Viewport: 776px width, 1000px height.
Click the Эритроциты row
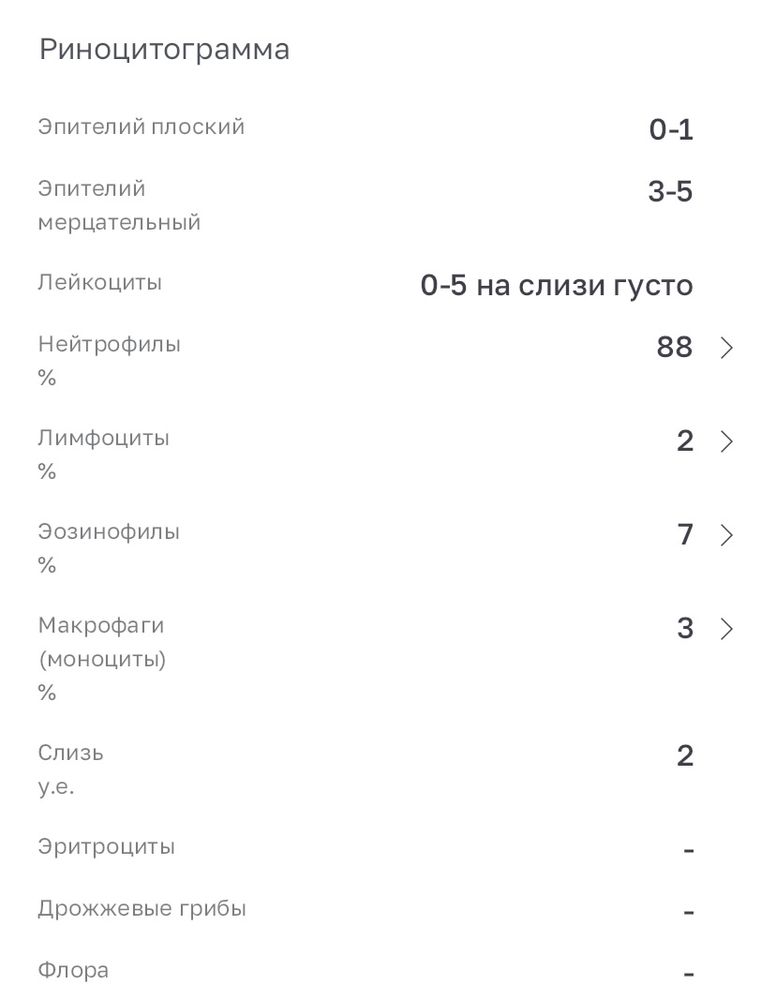pos(106,846)
